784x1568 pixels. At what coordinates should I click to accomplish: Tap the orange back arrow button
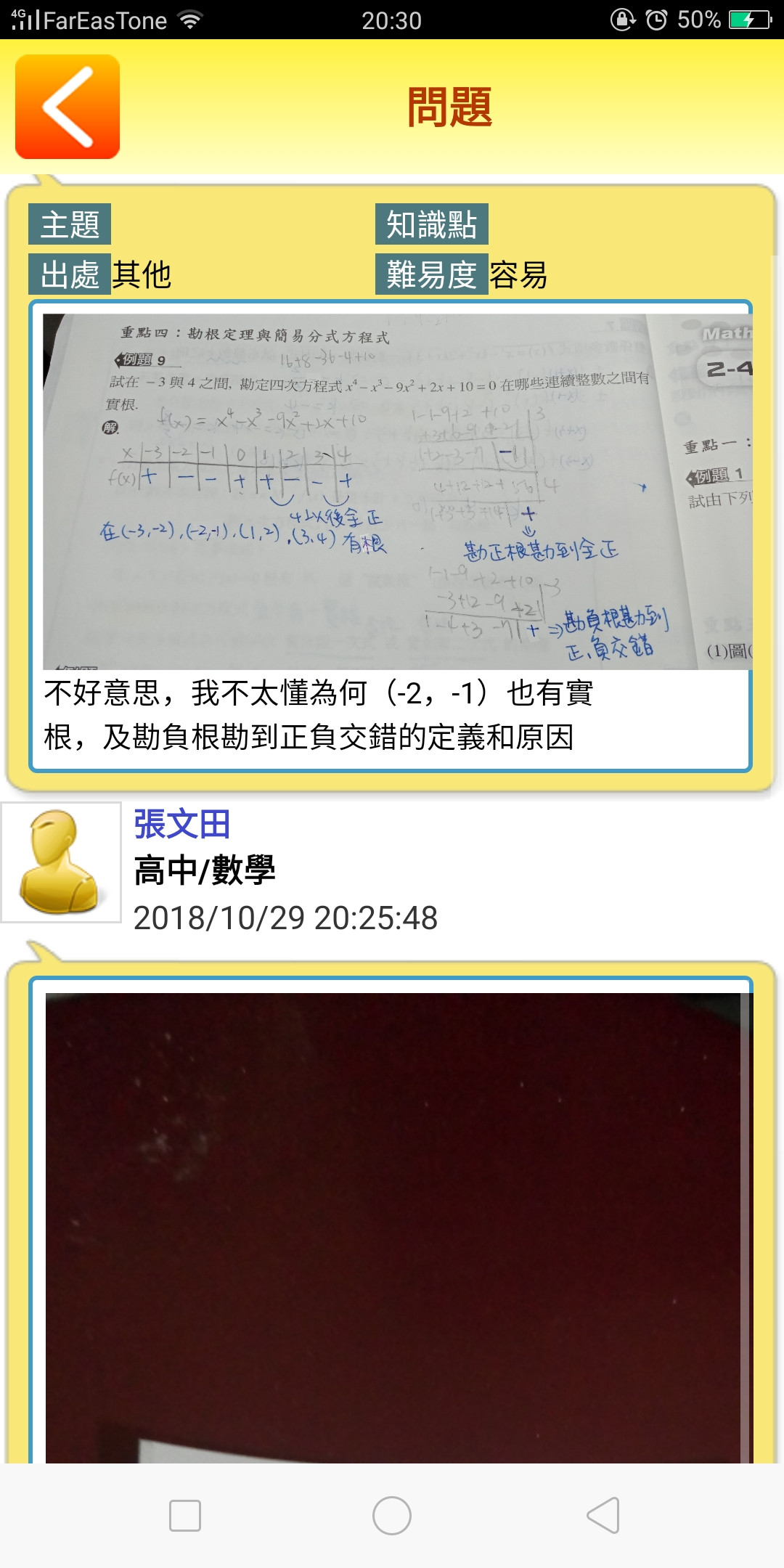pyautogui.click(x=68, y=107)
